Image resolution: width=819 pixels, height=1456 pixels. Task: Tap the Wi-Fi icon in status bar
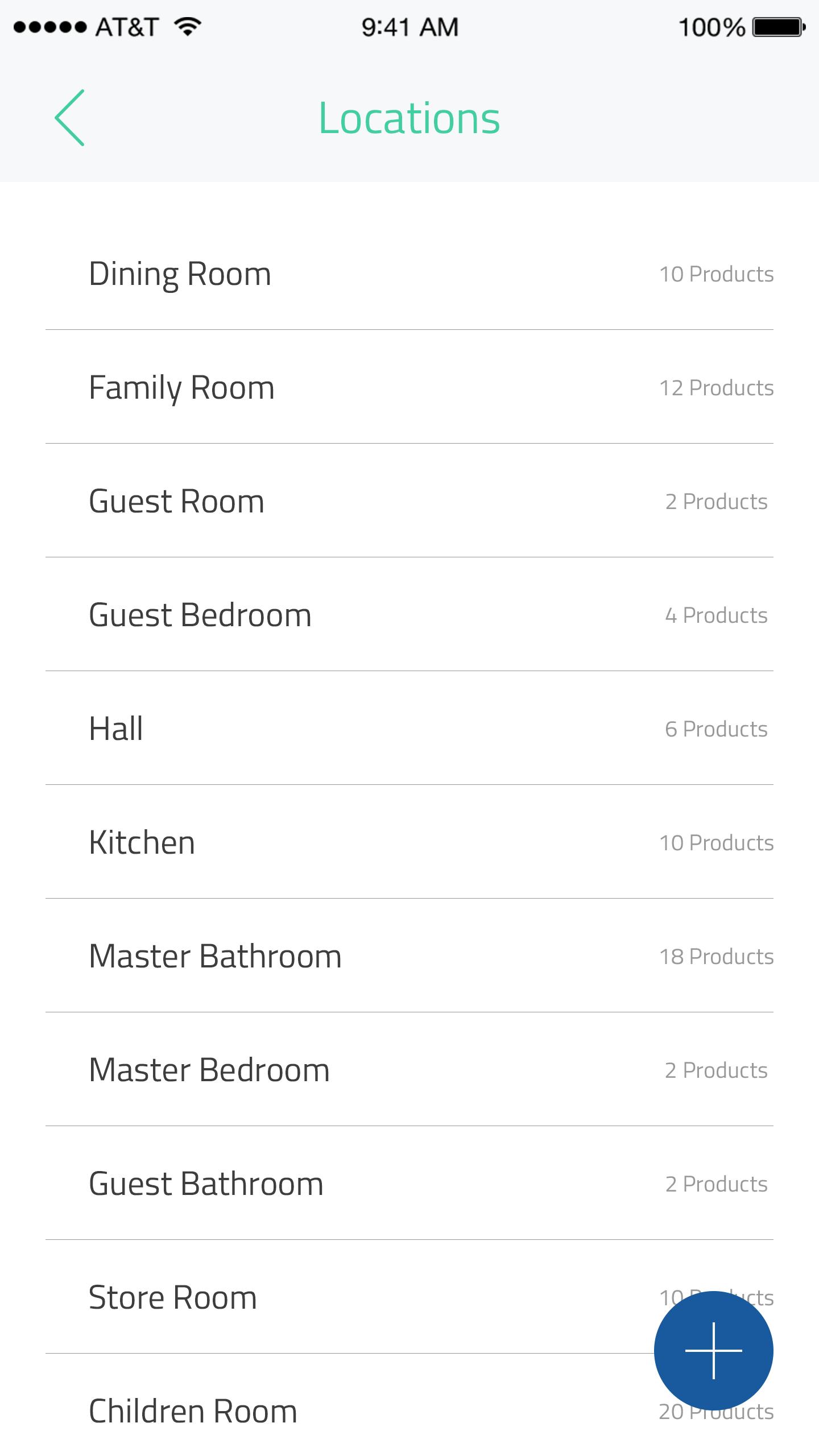pos(188,25)
